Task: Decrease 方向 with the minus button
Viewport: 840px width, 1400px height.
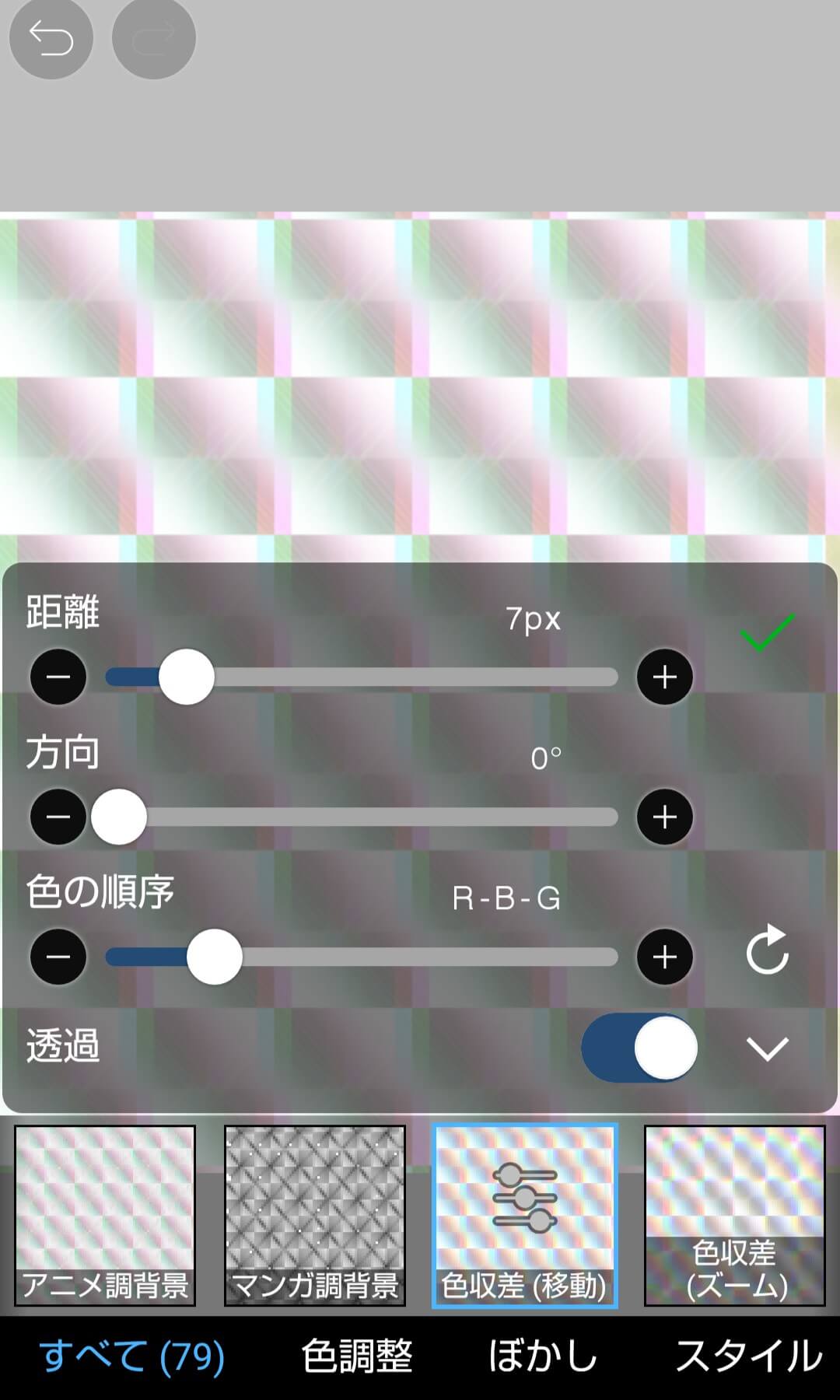Action: tap(58, 817)
